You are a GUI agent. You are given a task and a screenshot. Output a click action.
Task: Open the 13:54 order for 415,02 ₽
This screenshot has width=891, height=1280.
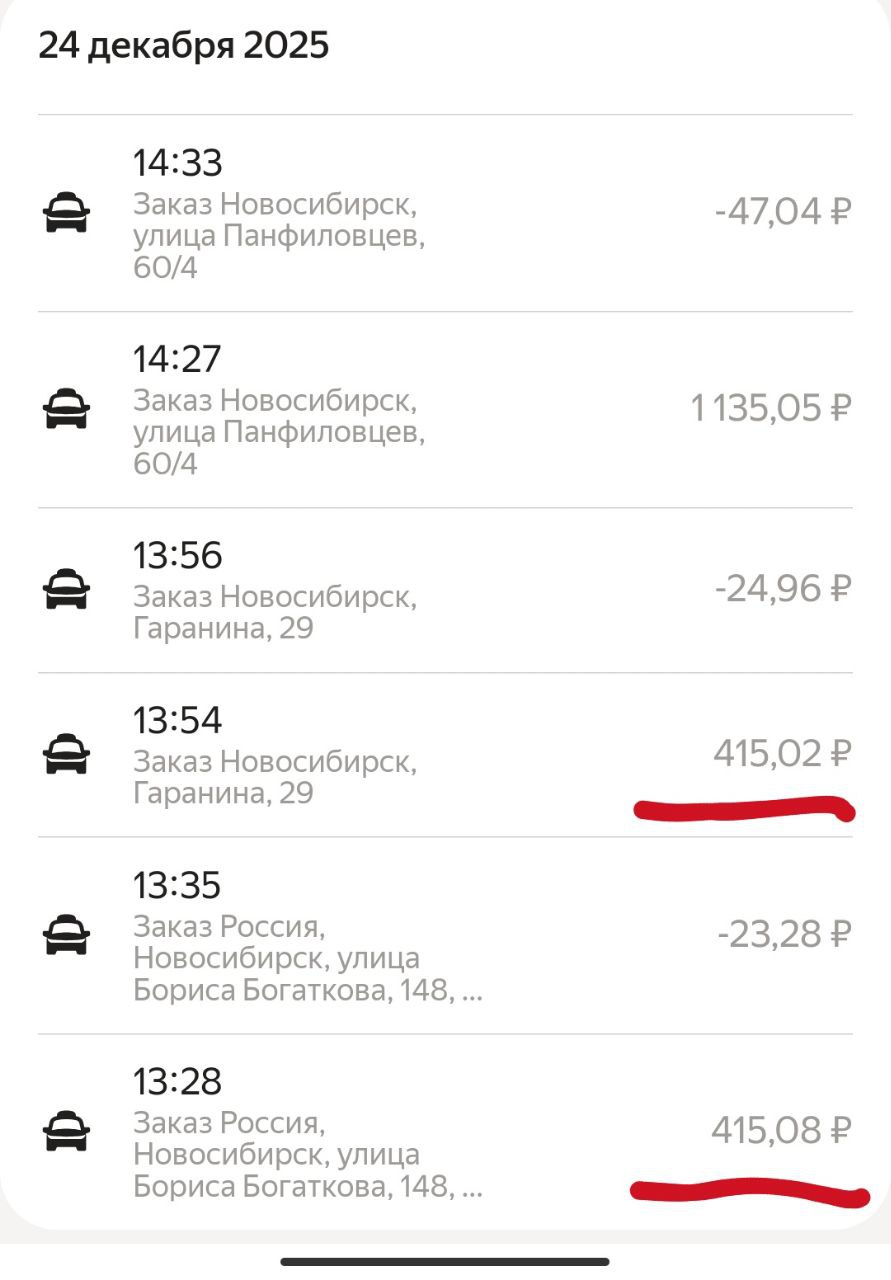tap(445, 755)
